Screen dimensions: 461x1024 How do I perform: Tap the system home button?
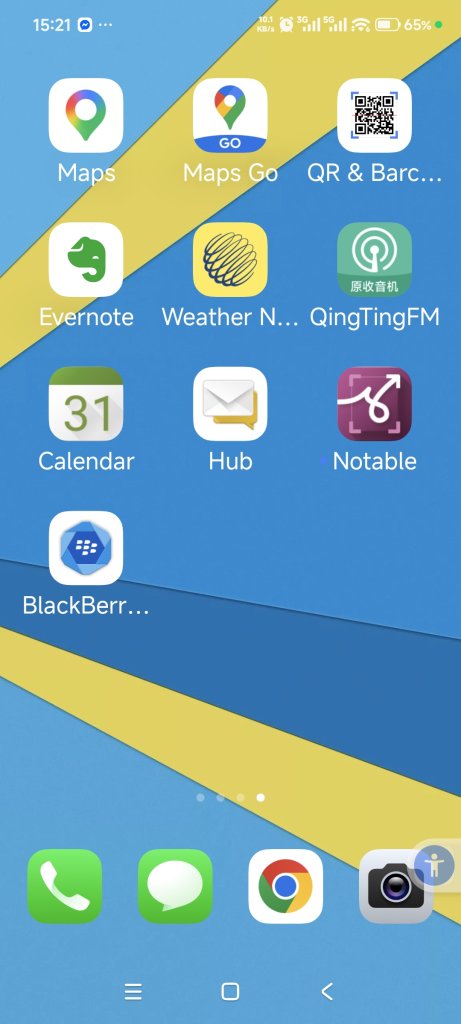[x=230, y=991]
